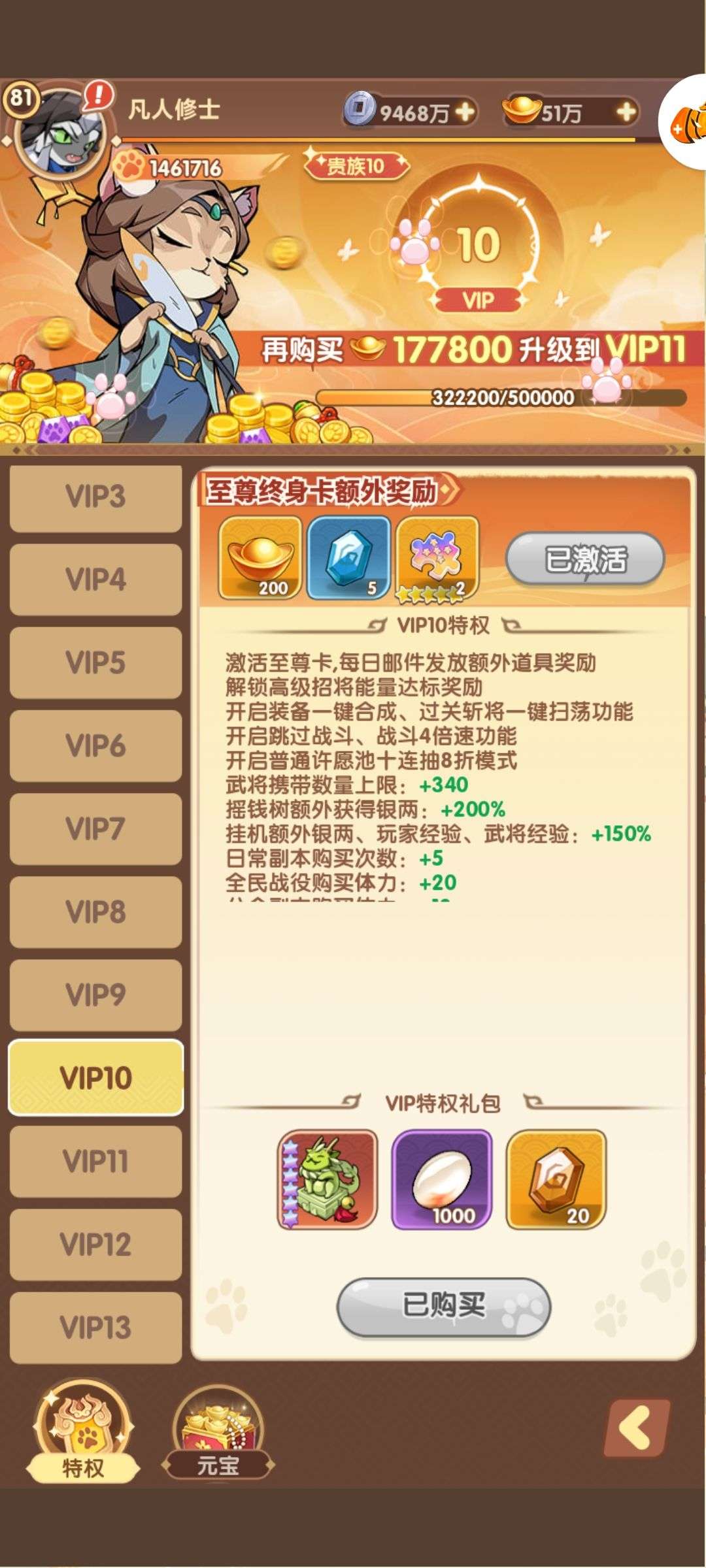Select the VIP7 tab
Viewport: 706px width, 1568px height.
click(95, 829)
